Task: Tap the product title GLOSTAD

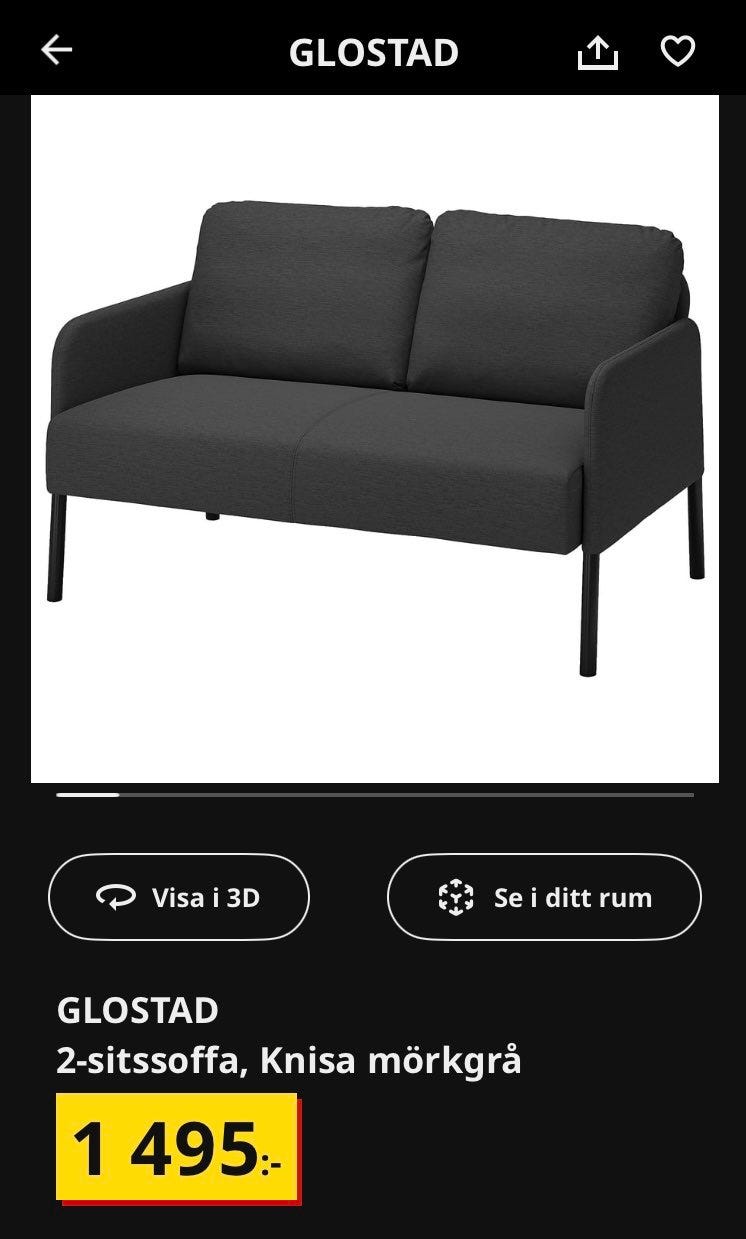Action: [x=139, y=1011]
